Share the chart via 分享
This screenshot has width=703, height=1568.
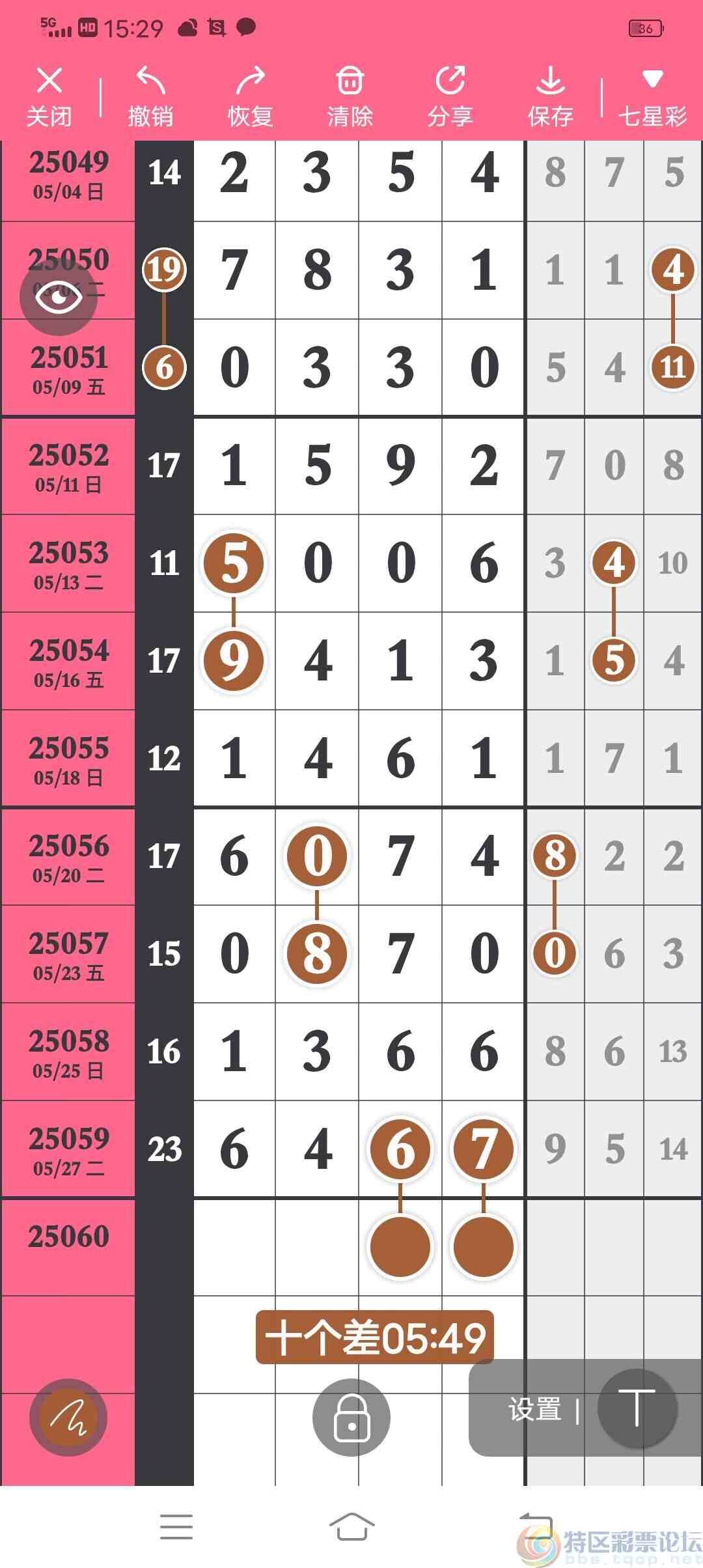pyautogui.click(x=450, y=96)
